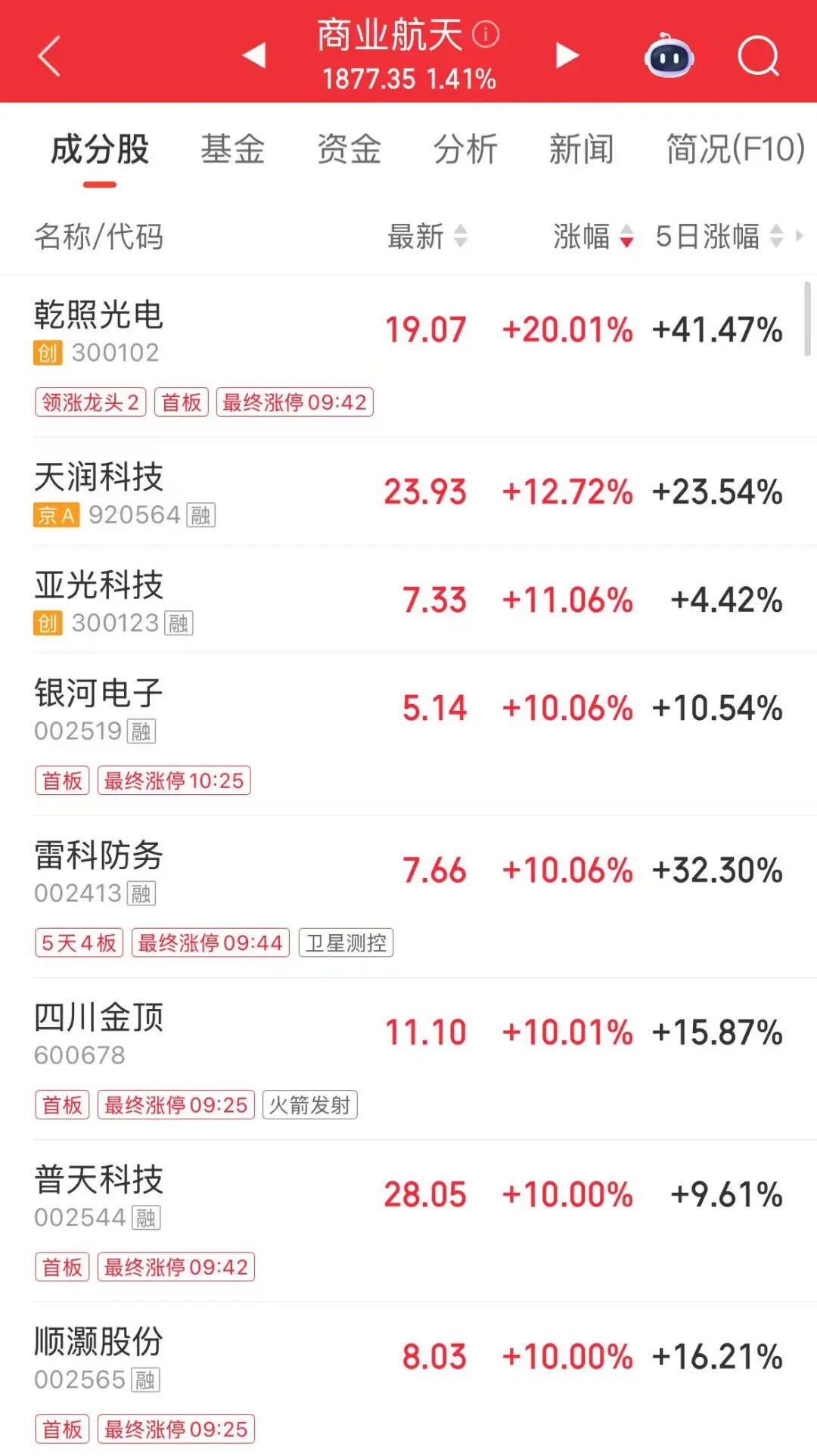Image resolution: width=817 pixels, height=1456 pixels.
Task: Sort the list by 5日涨幅
Action: (719, 237)
